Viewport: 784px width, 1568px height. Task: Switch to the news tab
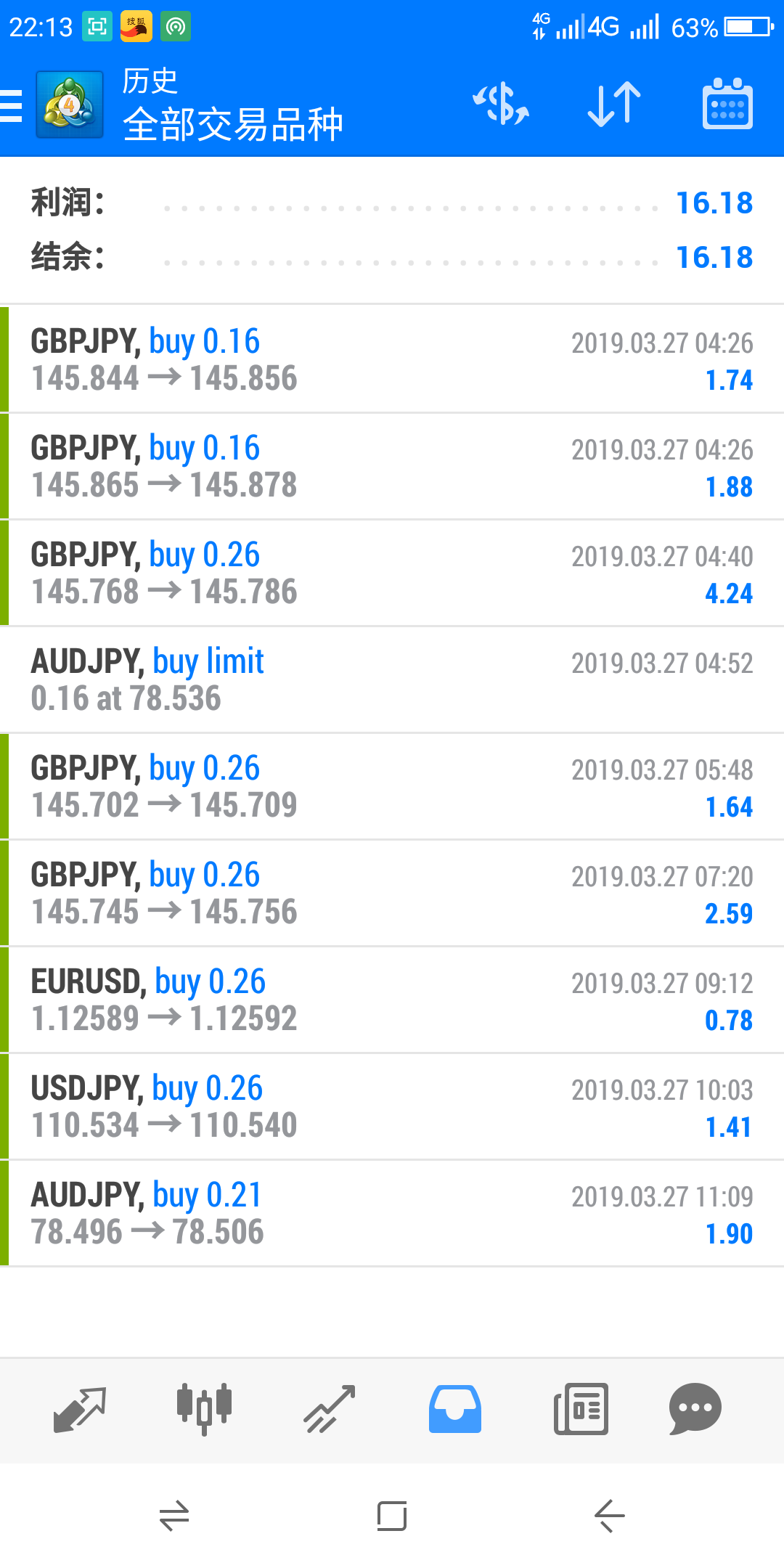(581, 1410)
